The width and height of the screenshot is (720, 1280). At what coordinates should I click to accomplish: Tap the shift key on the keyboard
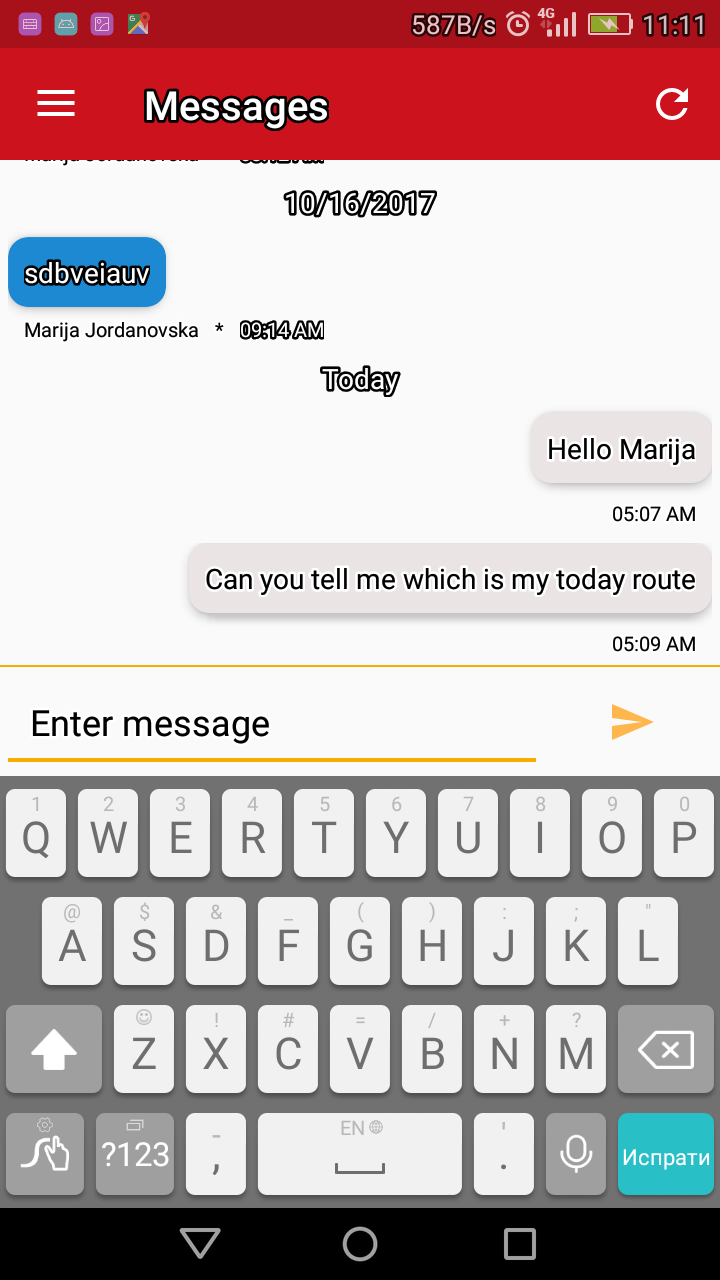click(54, 1049)
